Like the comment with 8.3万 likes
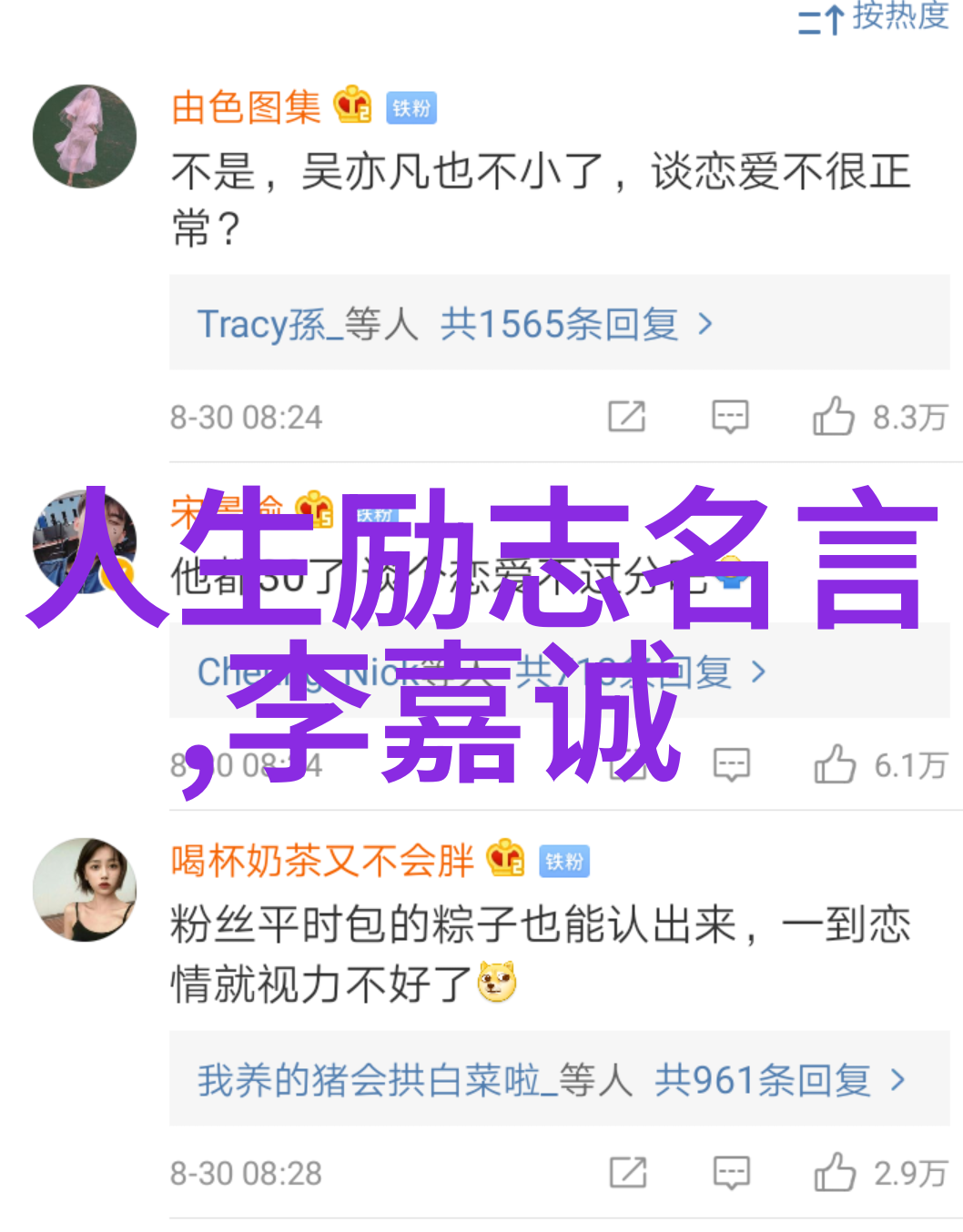This screenshot has width=963, height=1232. (834, 417)
